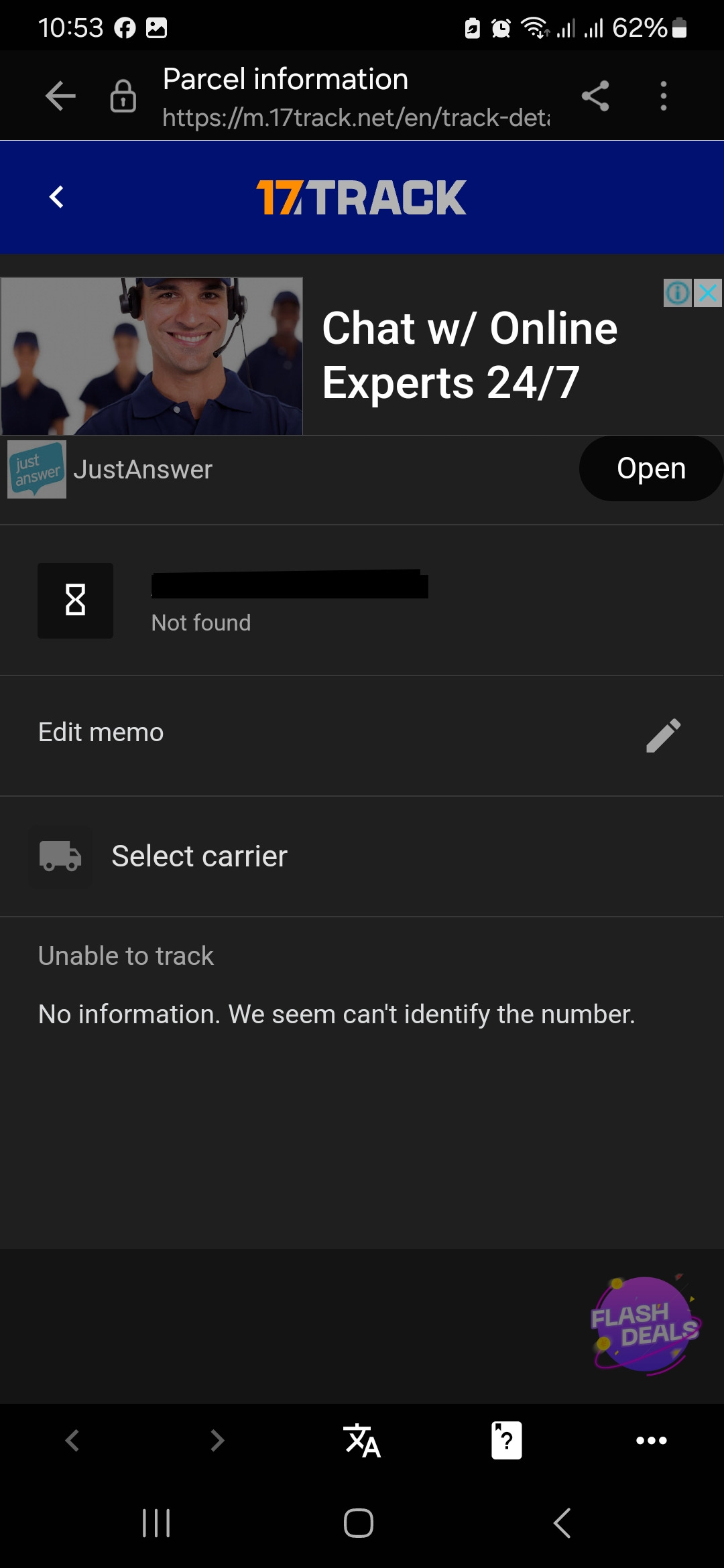Select carrier for this tracking number
This screenshot has width=724, height=1568.
pos(199,856)
